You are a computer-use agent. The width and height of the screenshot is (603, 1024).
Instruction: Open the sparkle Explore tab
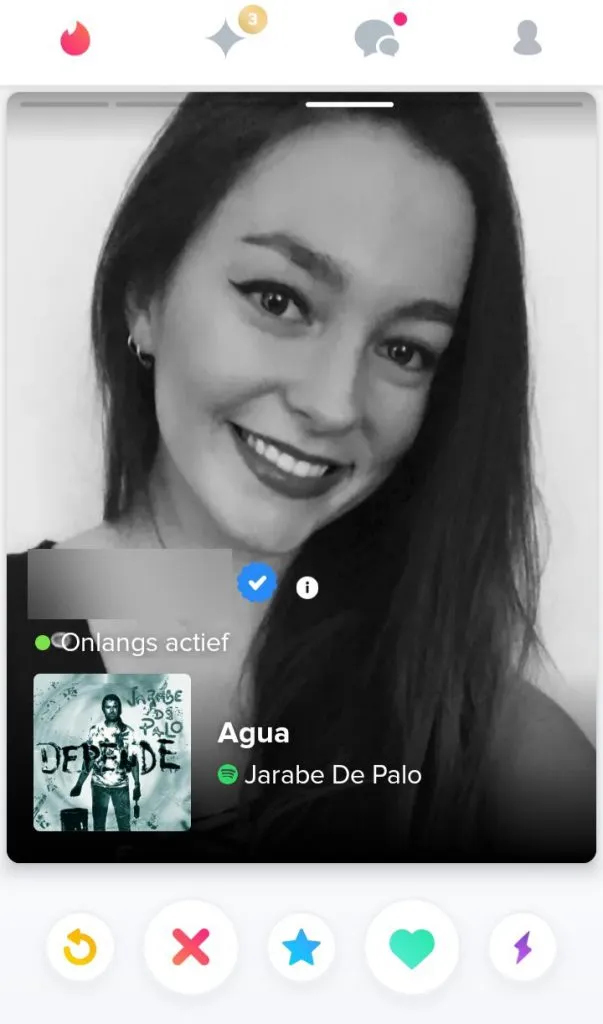[x=224, y=40]
